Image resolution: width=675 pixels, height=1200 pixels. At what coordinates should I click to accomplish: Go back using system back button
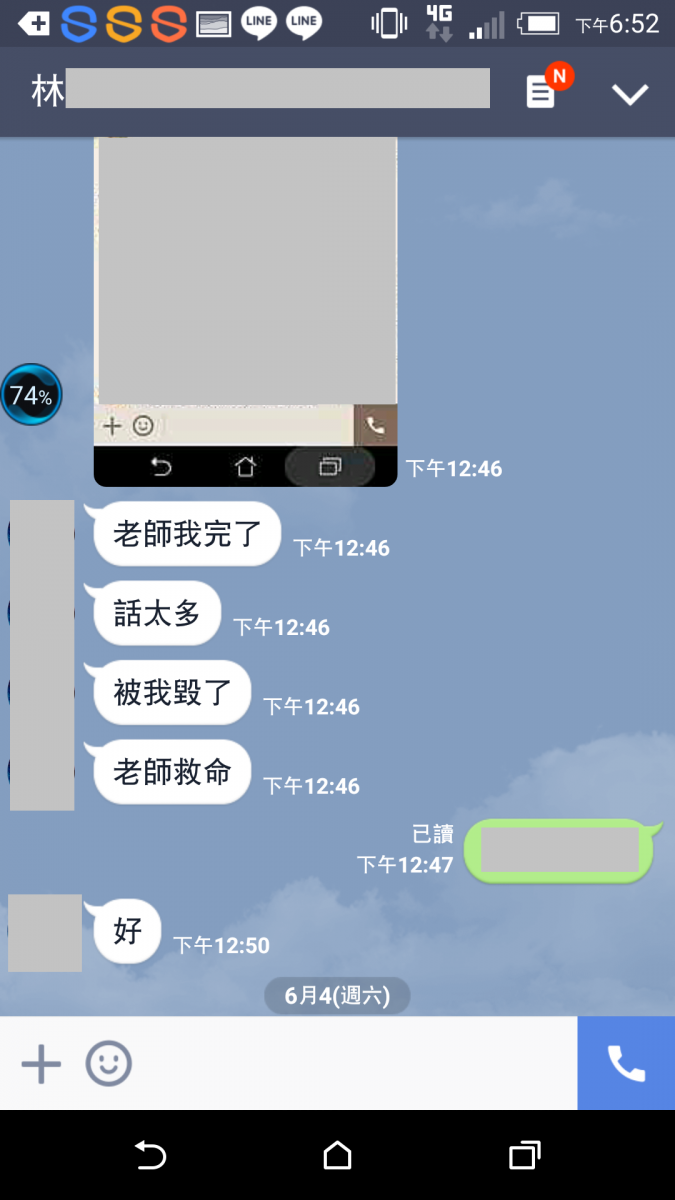coord(150,1156)
